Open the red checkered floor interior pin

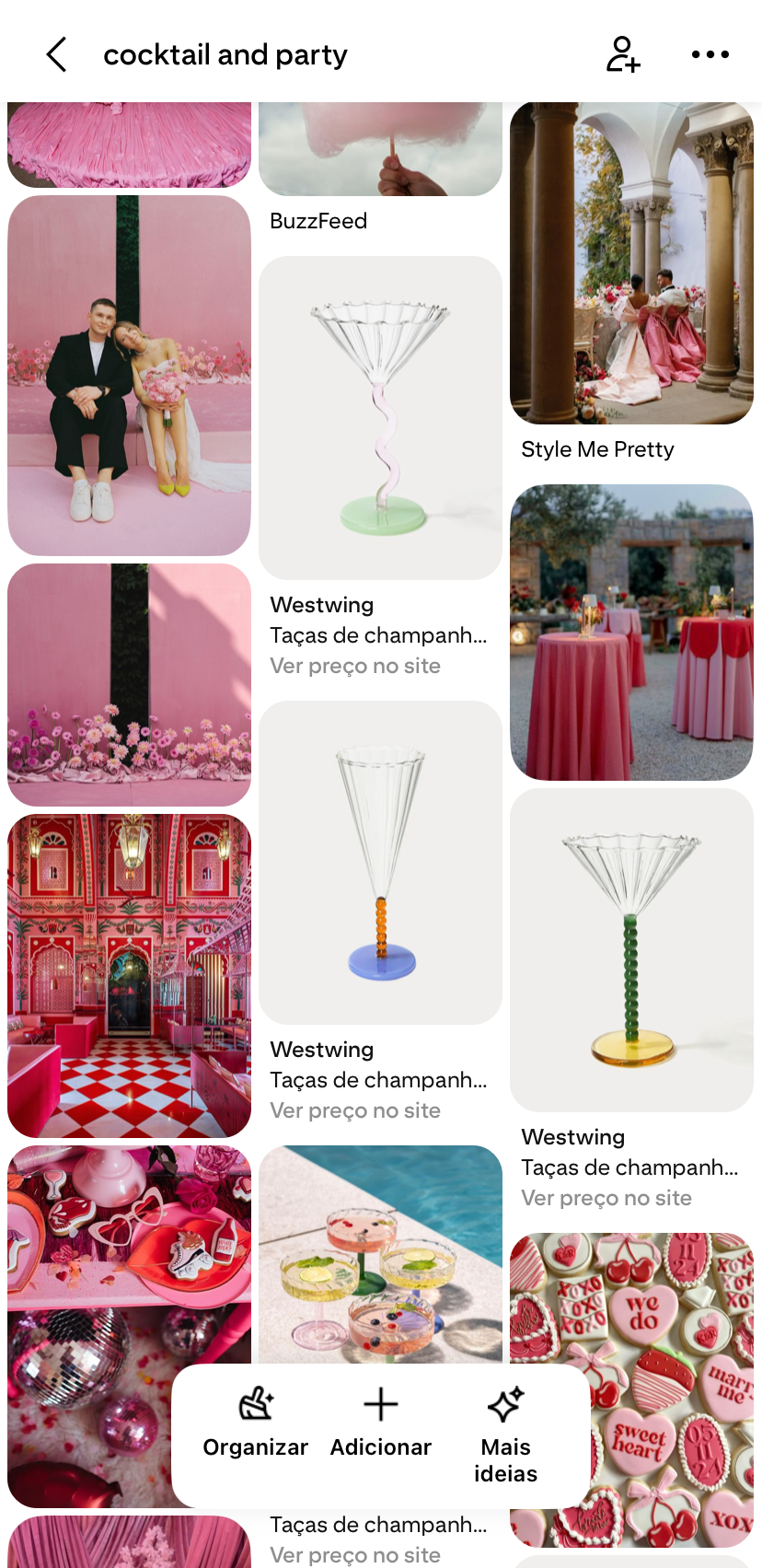pyautogui.click(x=129, y=975)
